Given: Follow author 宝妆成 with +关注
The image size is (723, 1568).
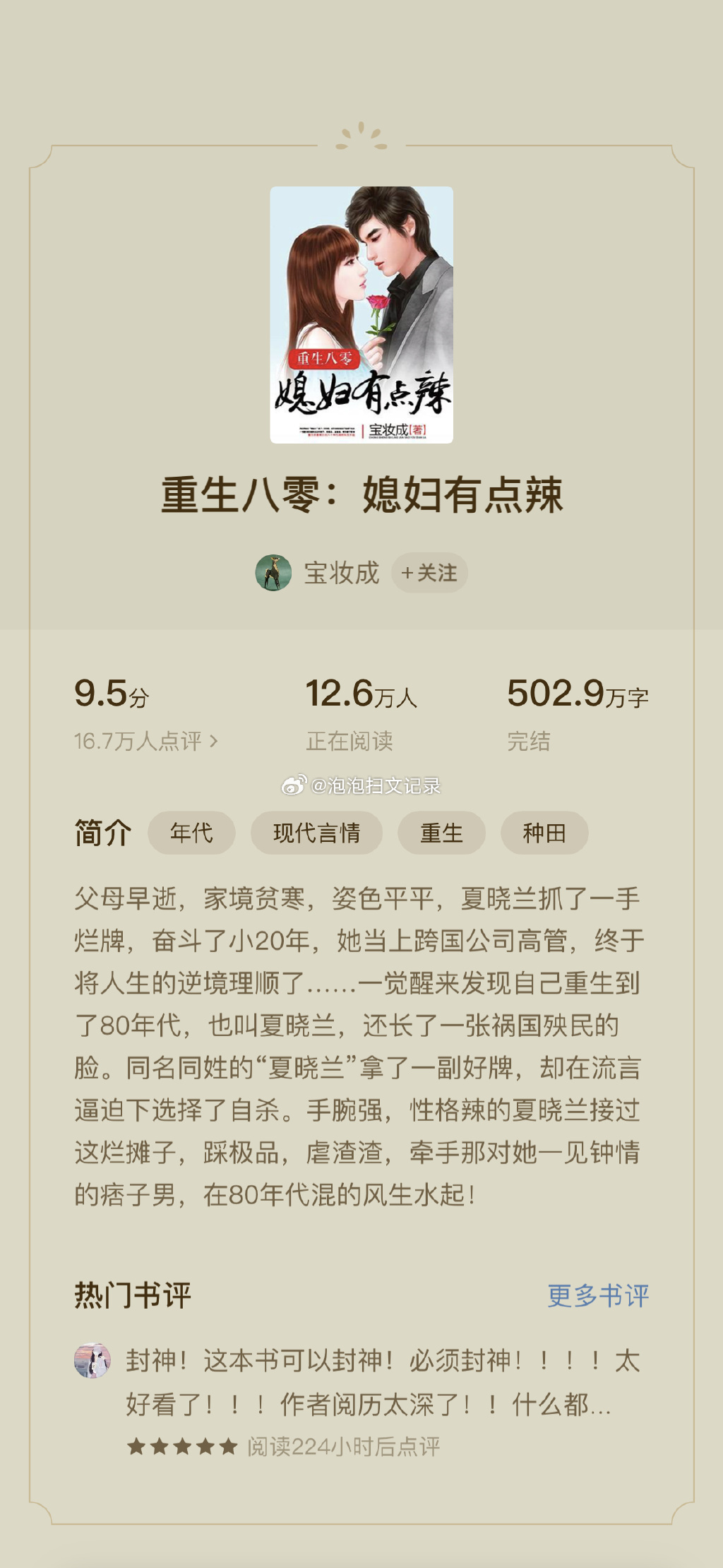Looking at the screenshot, I should point(429,573).
